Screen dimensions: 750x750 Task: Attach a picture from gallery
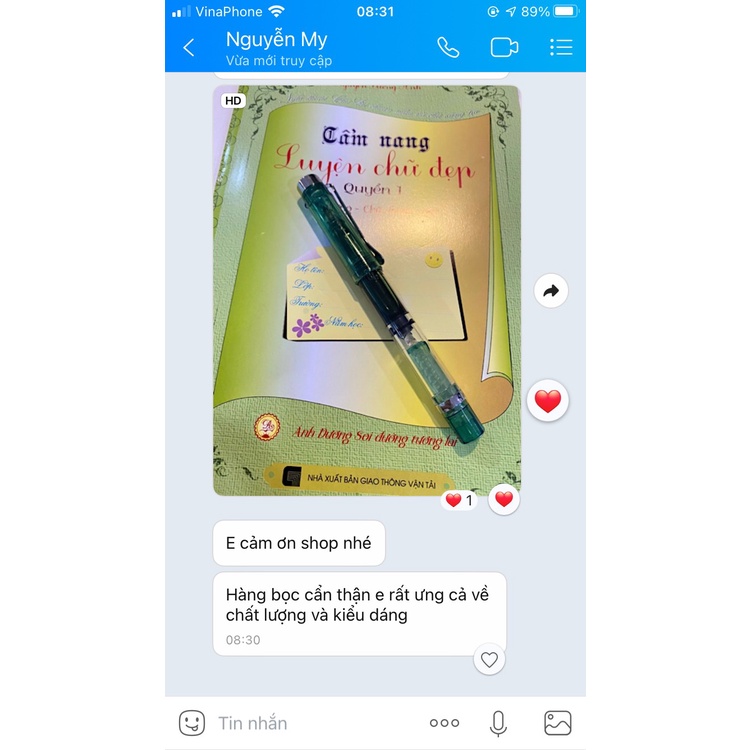(x=557, y=722)
